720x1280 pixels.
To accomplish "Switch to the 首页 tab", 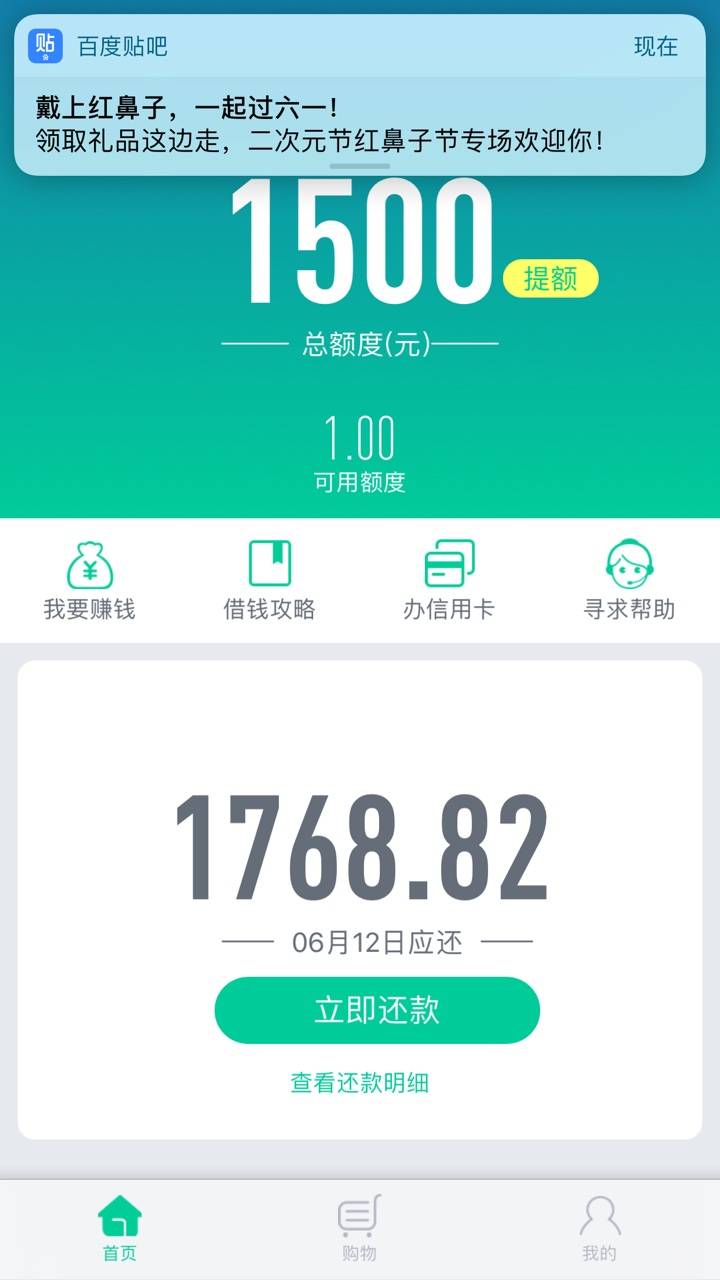I will [120, 1229].
